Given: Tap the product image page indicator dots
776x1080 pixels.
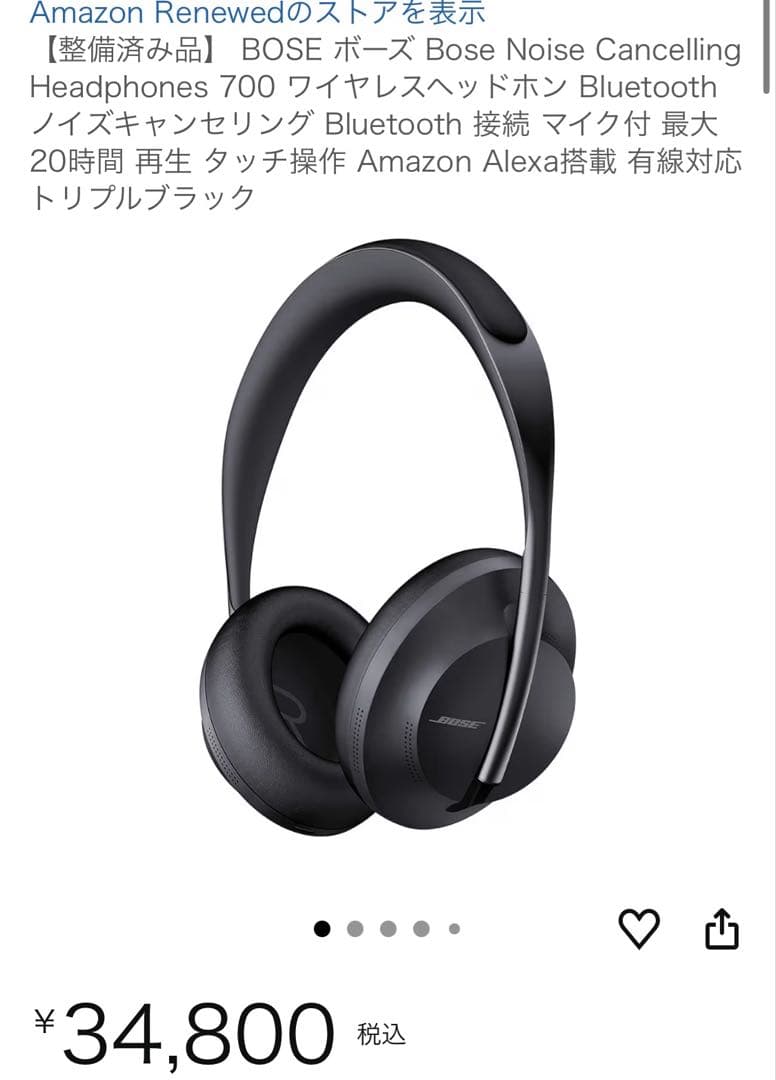Looking at the screenshot, I should [387, 929].
